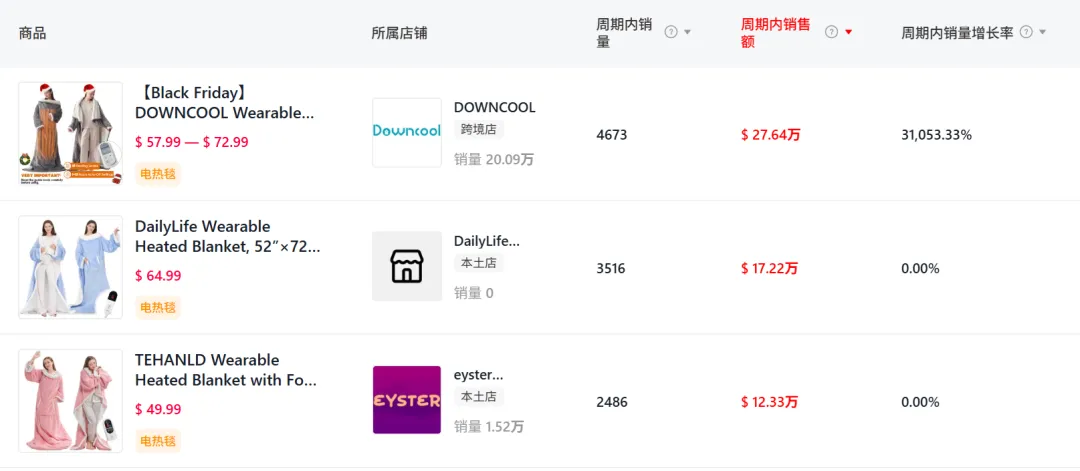View help tooltip for 周期内销量增长率
1080x471 pixels.
pos(1026,32)
